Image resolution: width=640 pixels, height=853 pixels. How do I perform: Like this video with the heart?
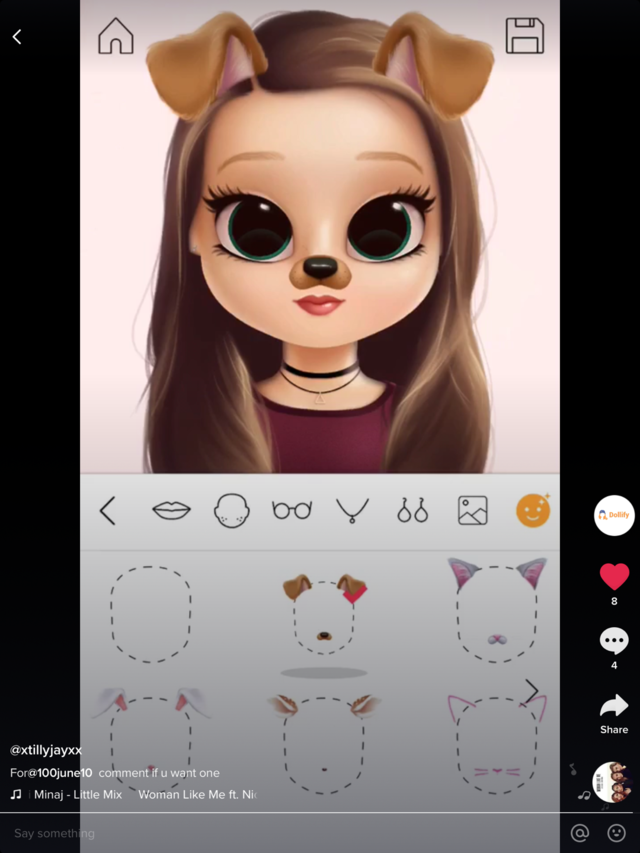(x=614, y=577)
